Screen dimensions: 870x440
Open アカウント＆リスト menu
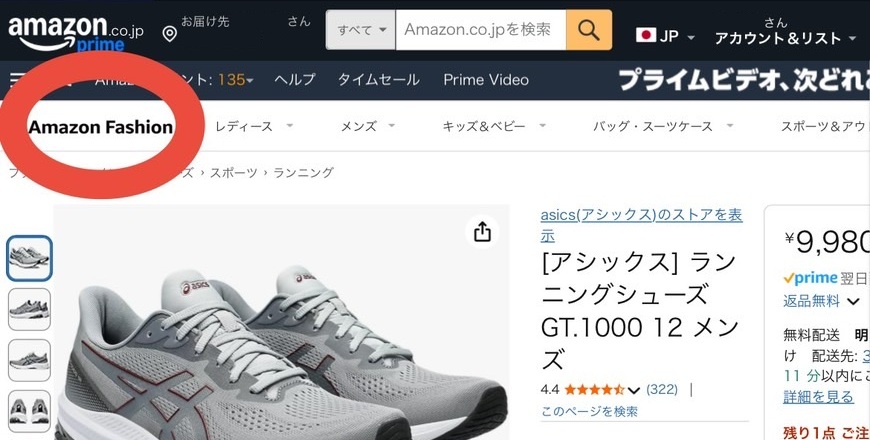784,38
